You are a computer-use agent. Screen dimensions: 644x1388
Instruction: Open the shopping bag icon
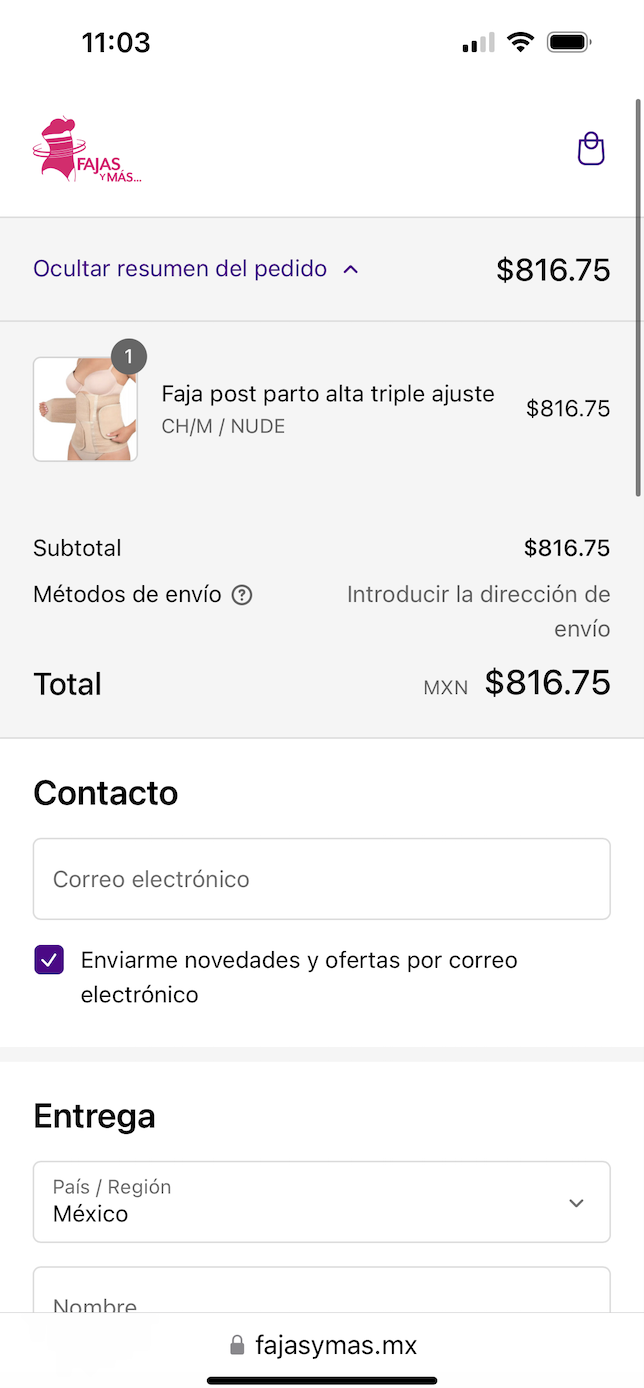tap(591, 149)
